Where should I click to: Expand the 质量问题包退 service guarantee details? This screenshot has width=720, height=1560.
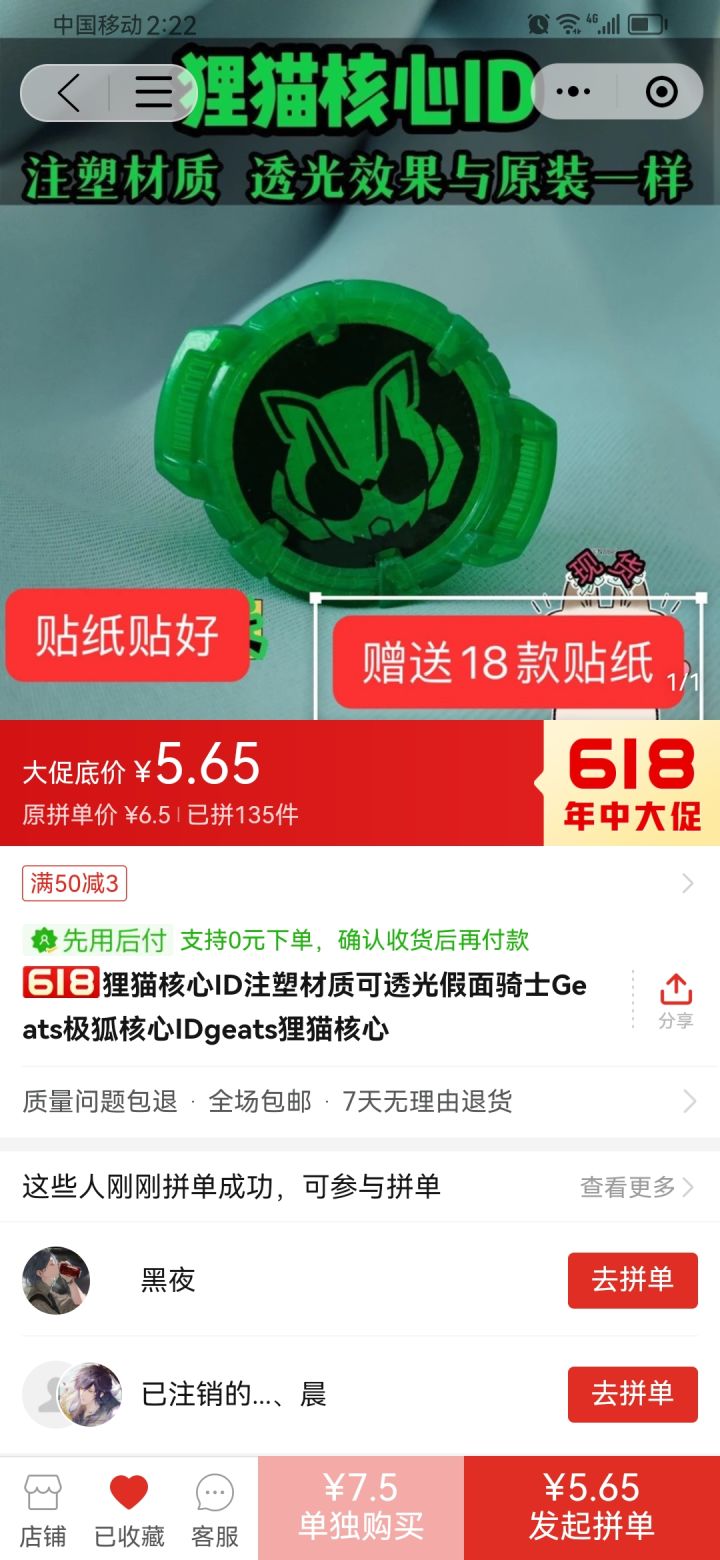click(x=686, y=1101)
